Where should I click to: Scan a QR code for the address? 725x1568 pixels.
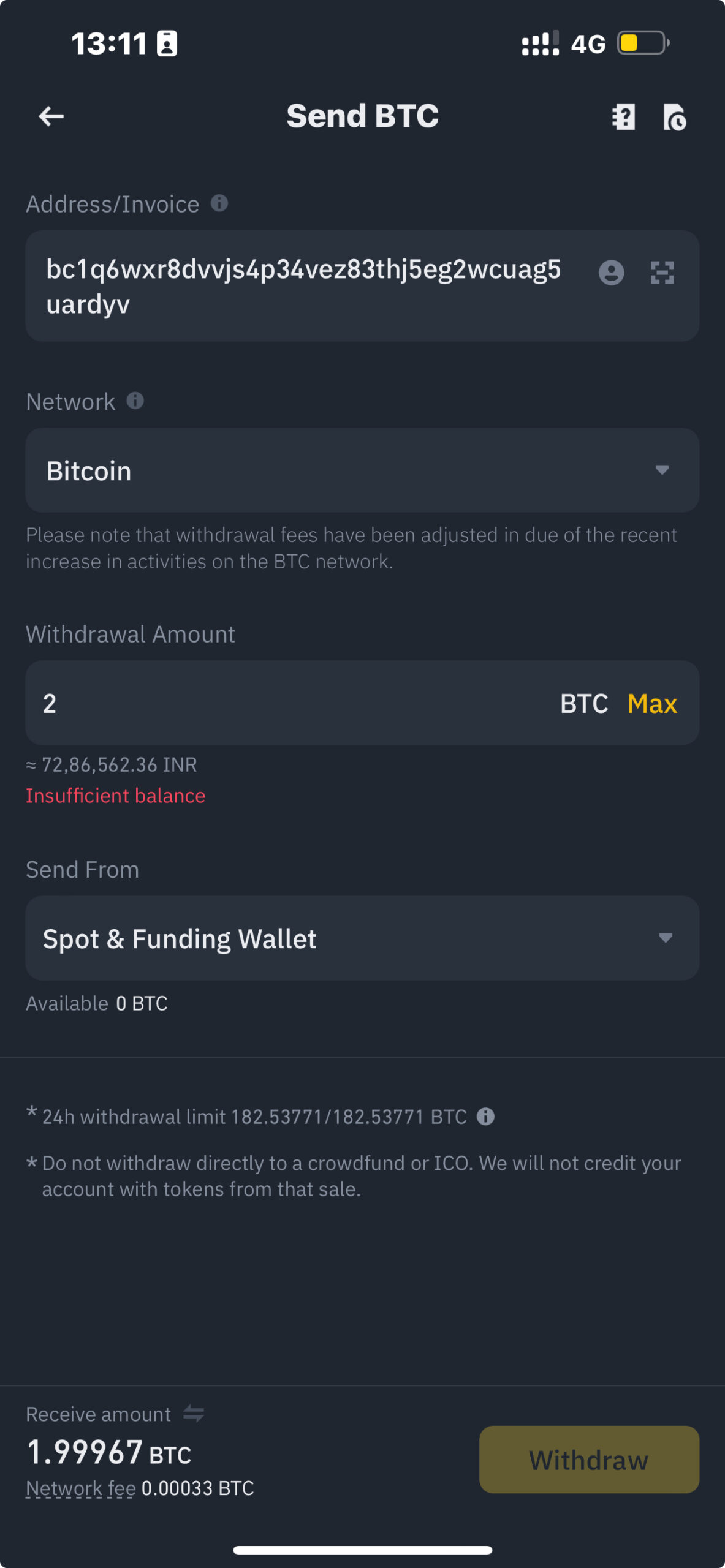tap(662, 273)
